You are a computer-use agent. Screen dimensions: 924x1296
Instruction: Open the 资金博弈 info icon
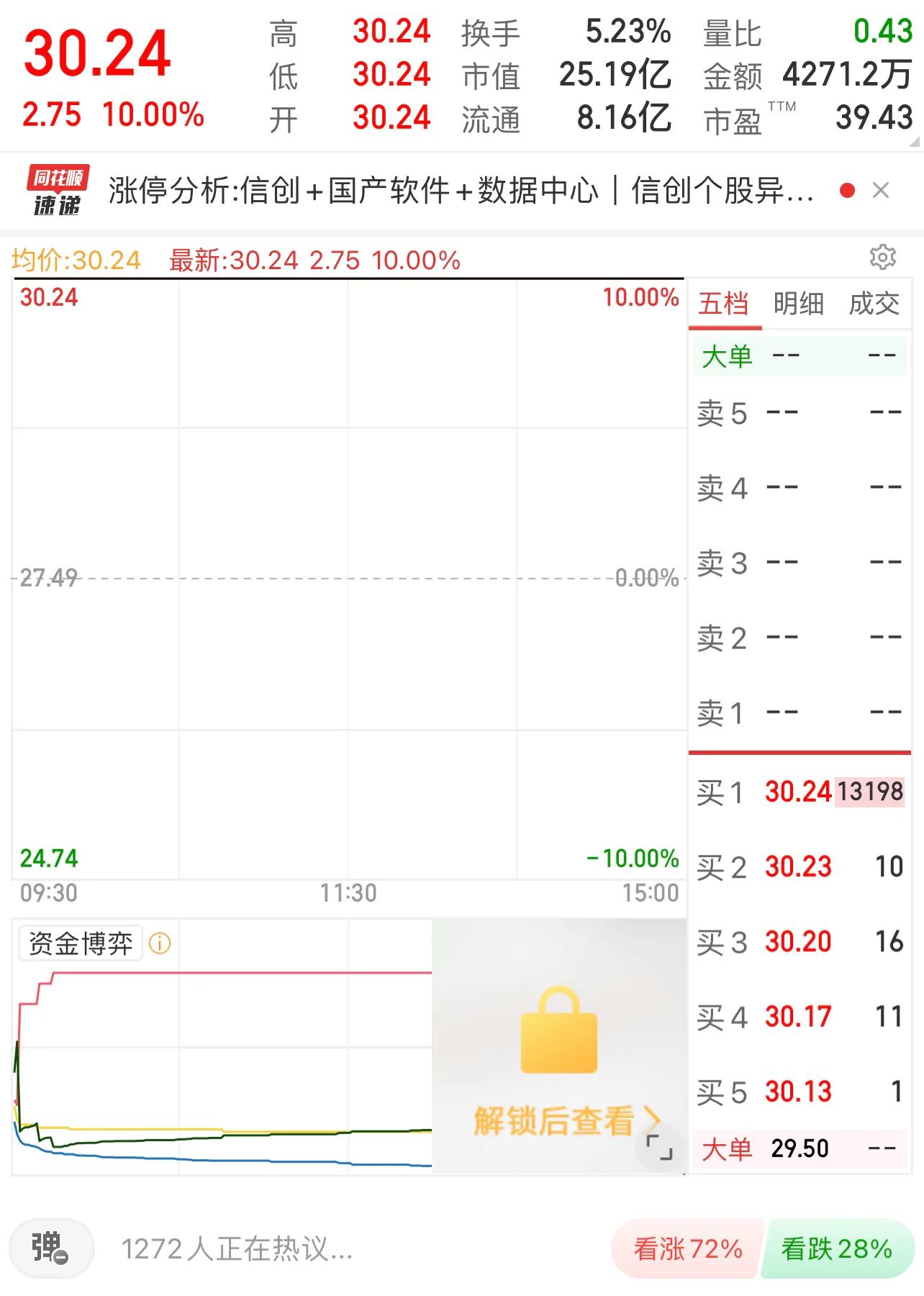(x=160, y=943)
